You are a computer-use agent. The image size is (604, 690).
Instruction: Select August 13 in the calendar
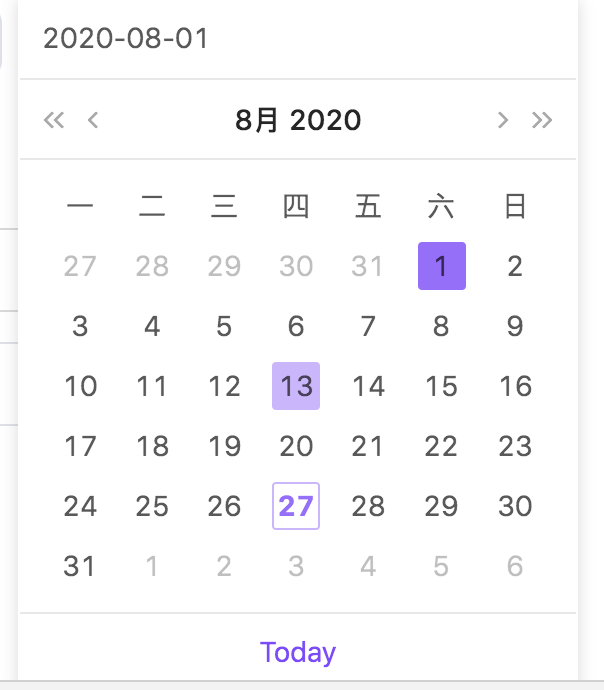296,386
